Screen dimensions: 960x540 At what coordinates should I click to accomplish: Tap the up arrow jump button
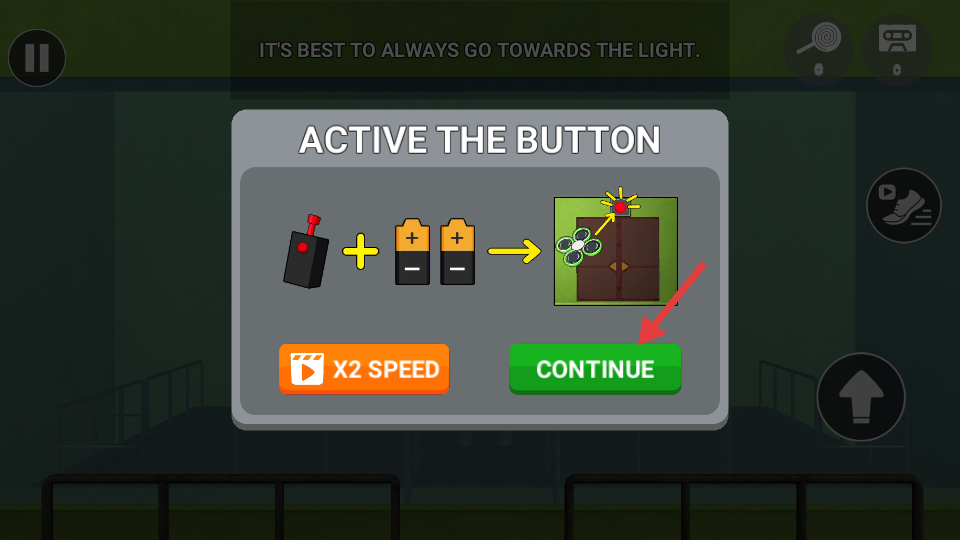(860, 397)
